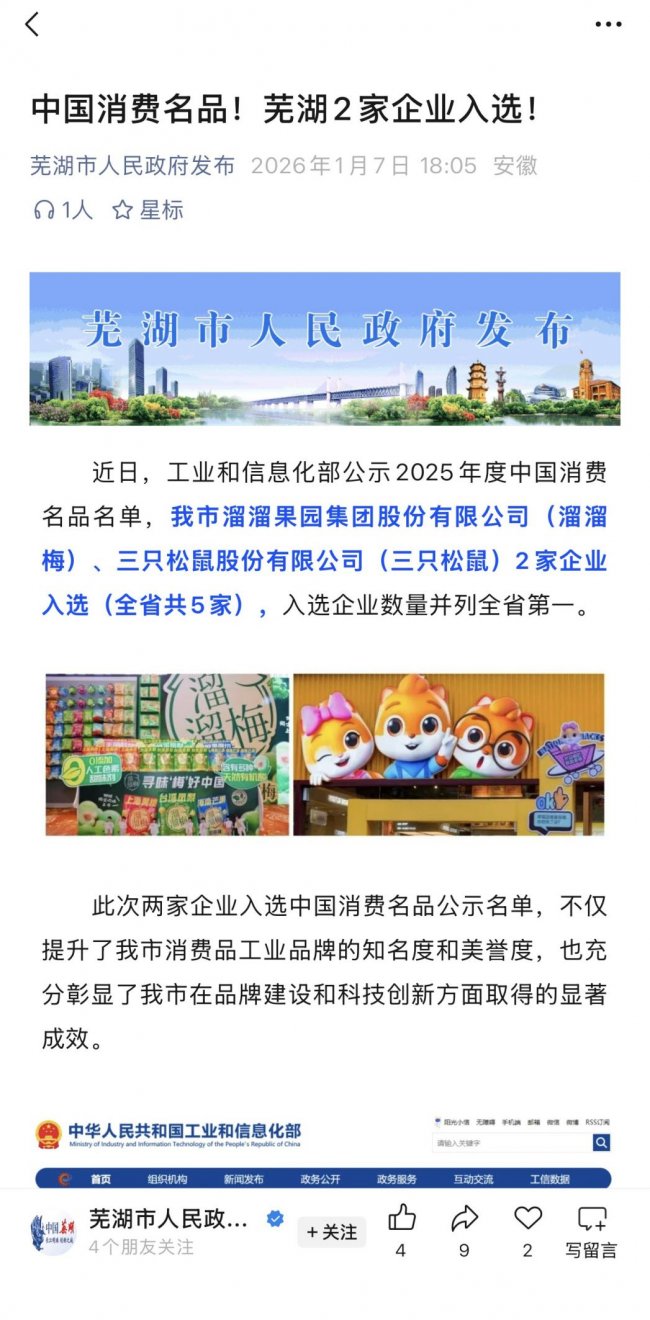The height and width of the screenshot is (1320, 650).
Task: Like the article with thumbs-up icon
Action: (402, 1219)
